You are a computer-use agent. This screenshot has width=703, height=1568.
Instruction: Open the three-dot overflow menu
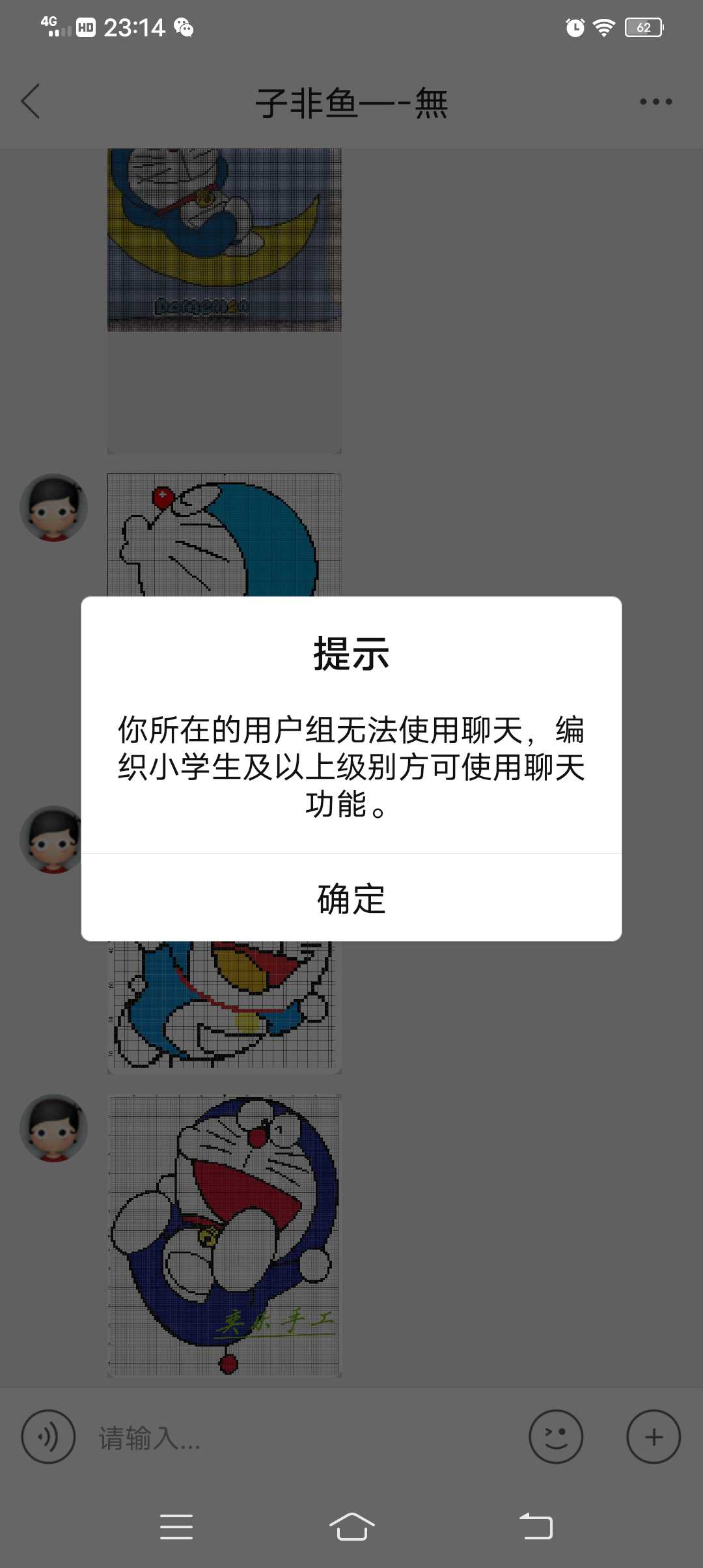pyautogui.click(x=655, y=102)
